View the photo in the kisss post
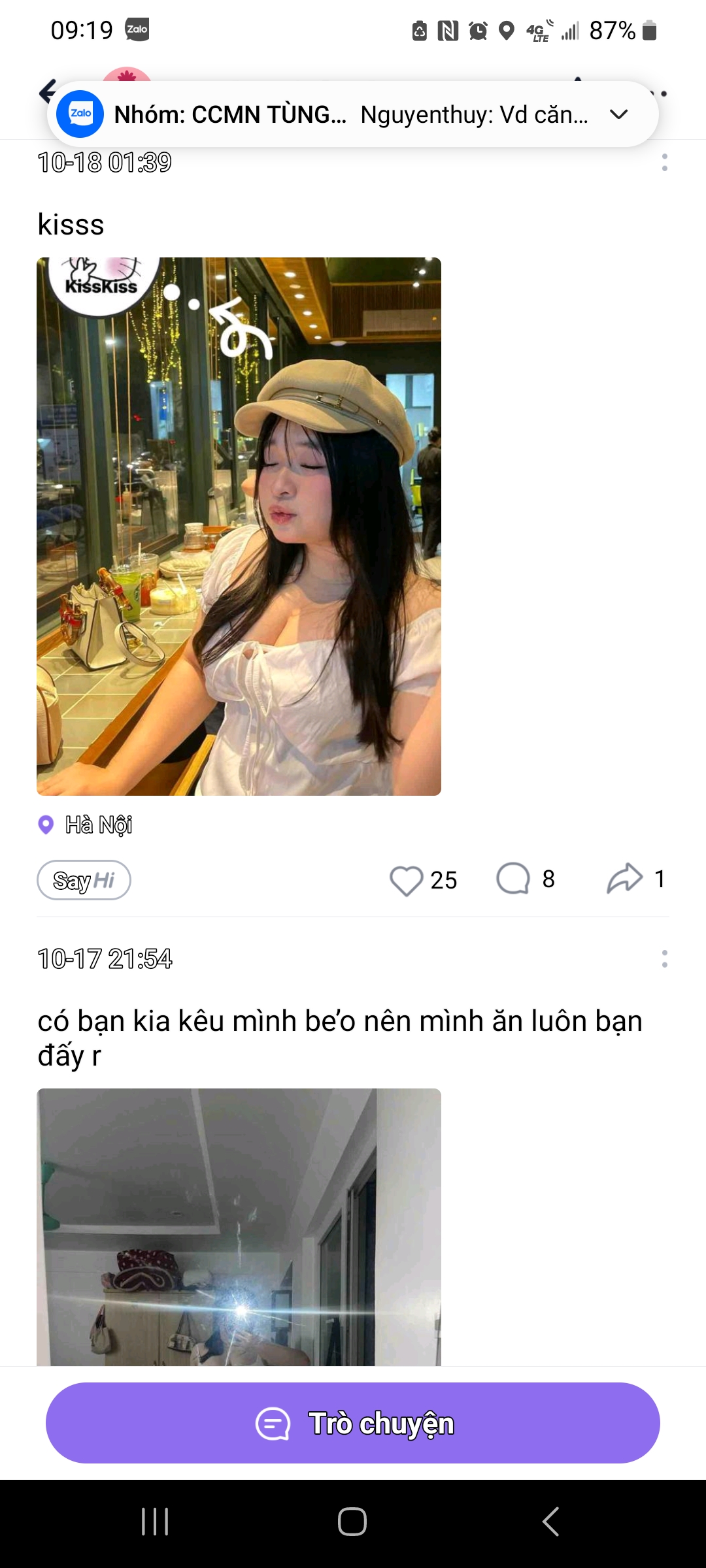 pos(239,526)
